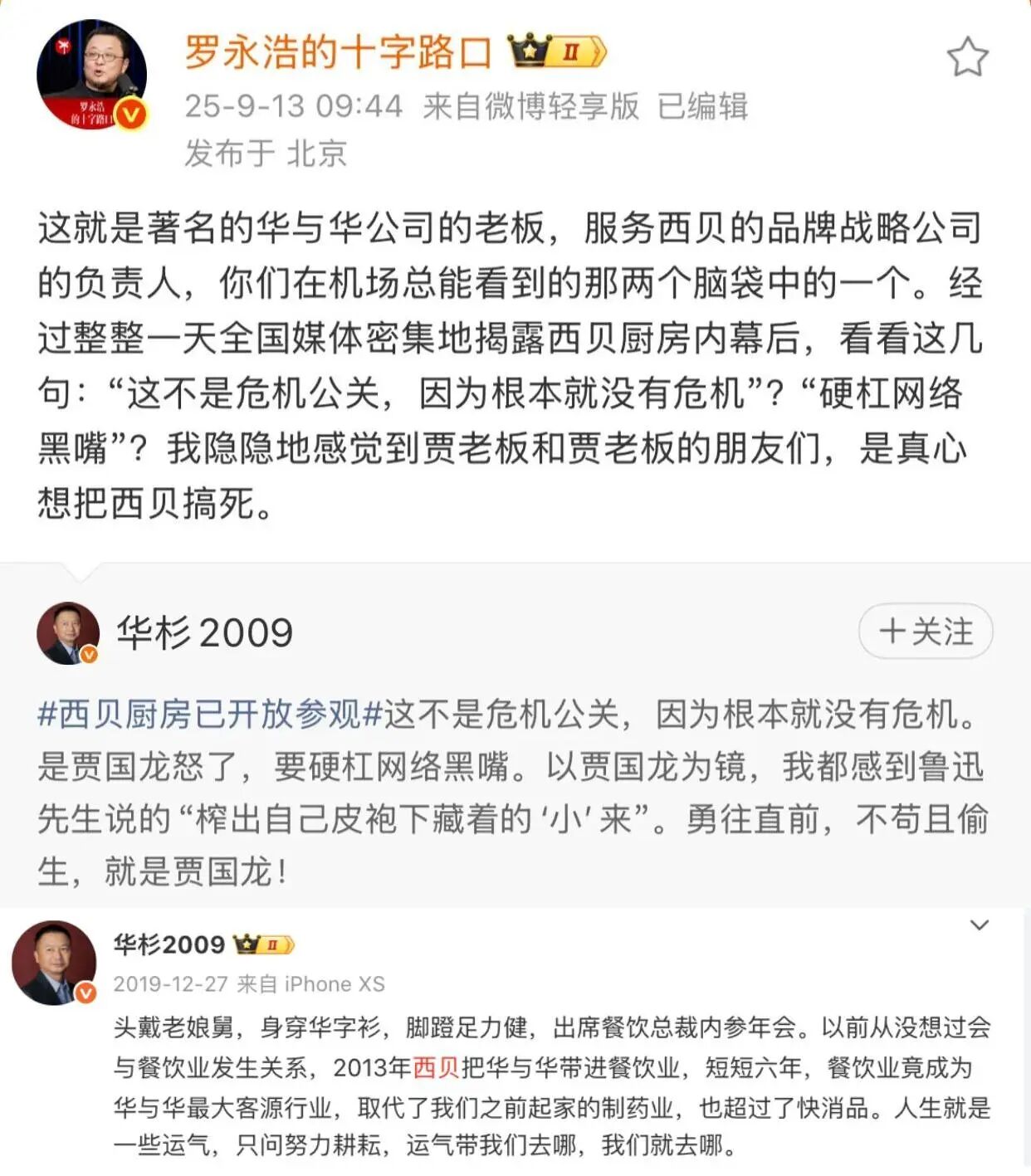Viewport: 1031px width, 1176px height.
Task: Open the highlighted 西贝 link in the 2019 post
Action: [436, 1067]
